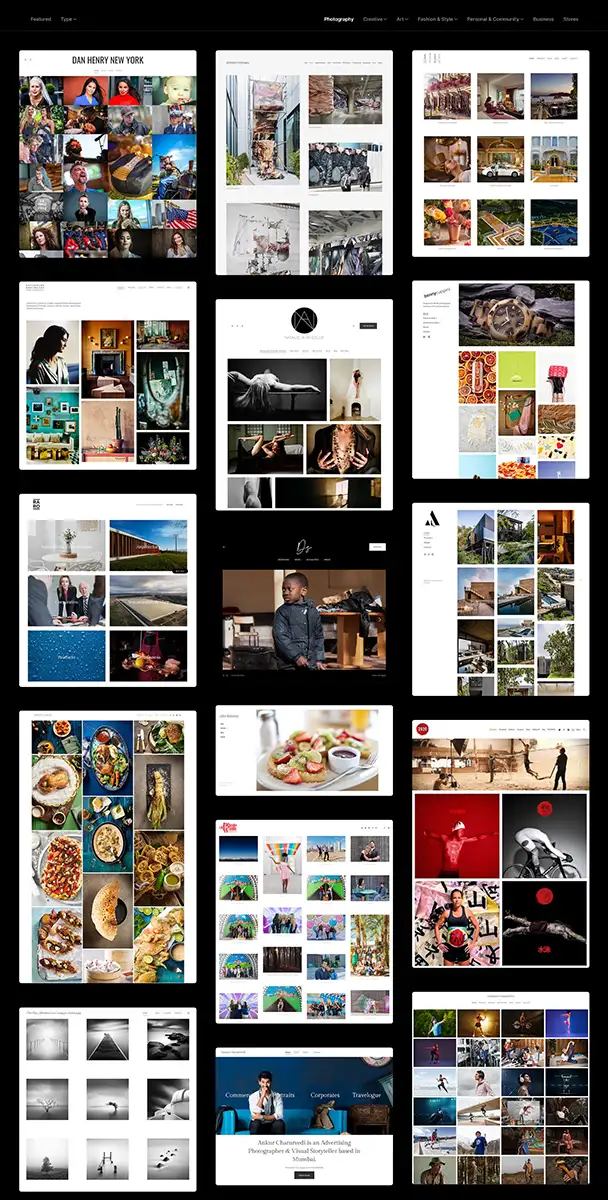Switch to the Stores category
The width and height of the screenshot is (608, 1200).
tap(570, 19)
